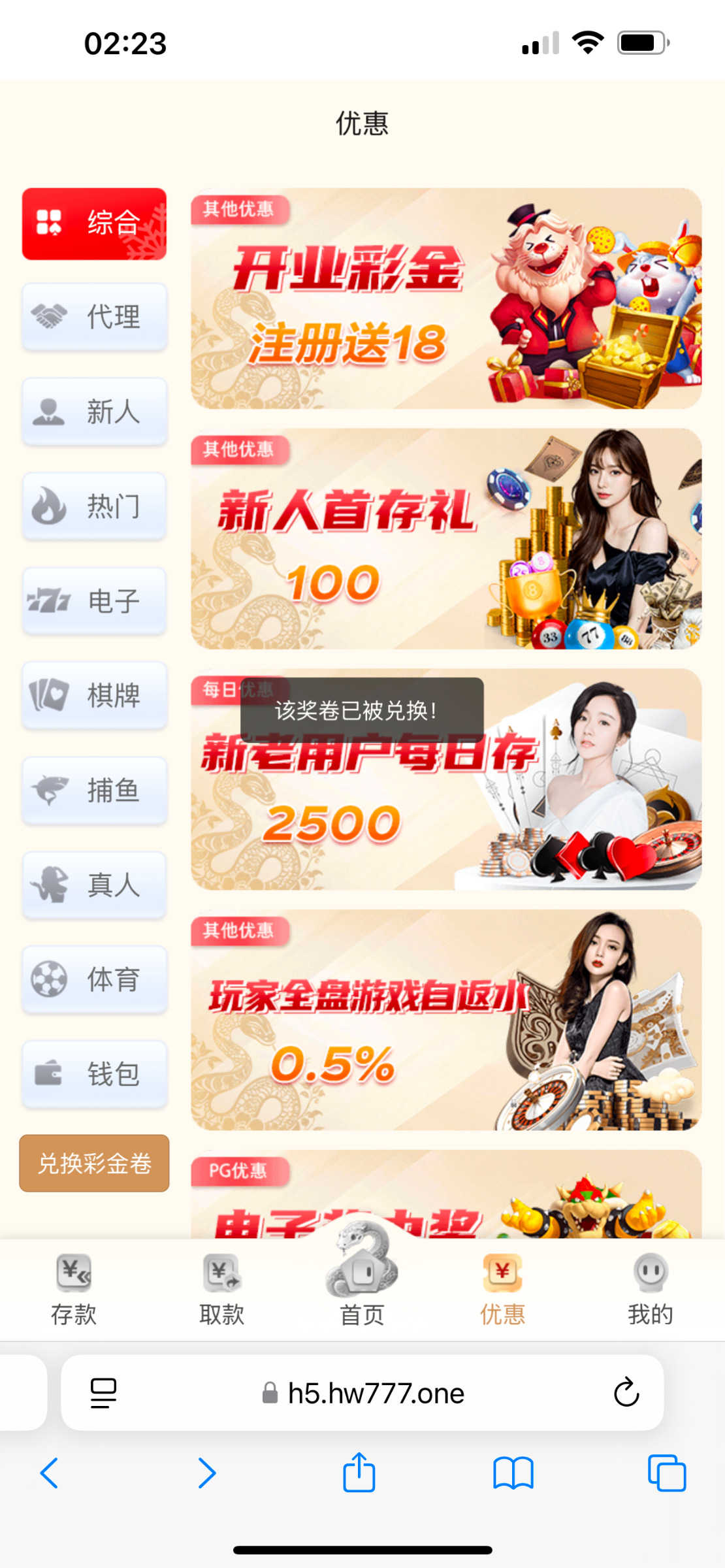Open the 捕鱼 category
Viewport: 725px width, 1568px height.
tap(94, 790)
